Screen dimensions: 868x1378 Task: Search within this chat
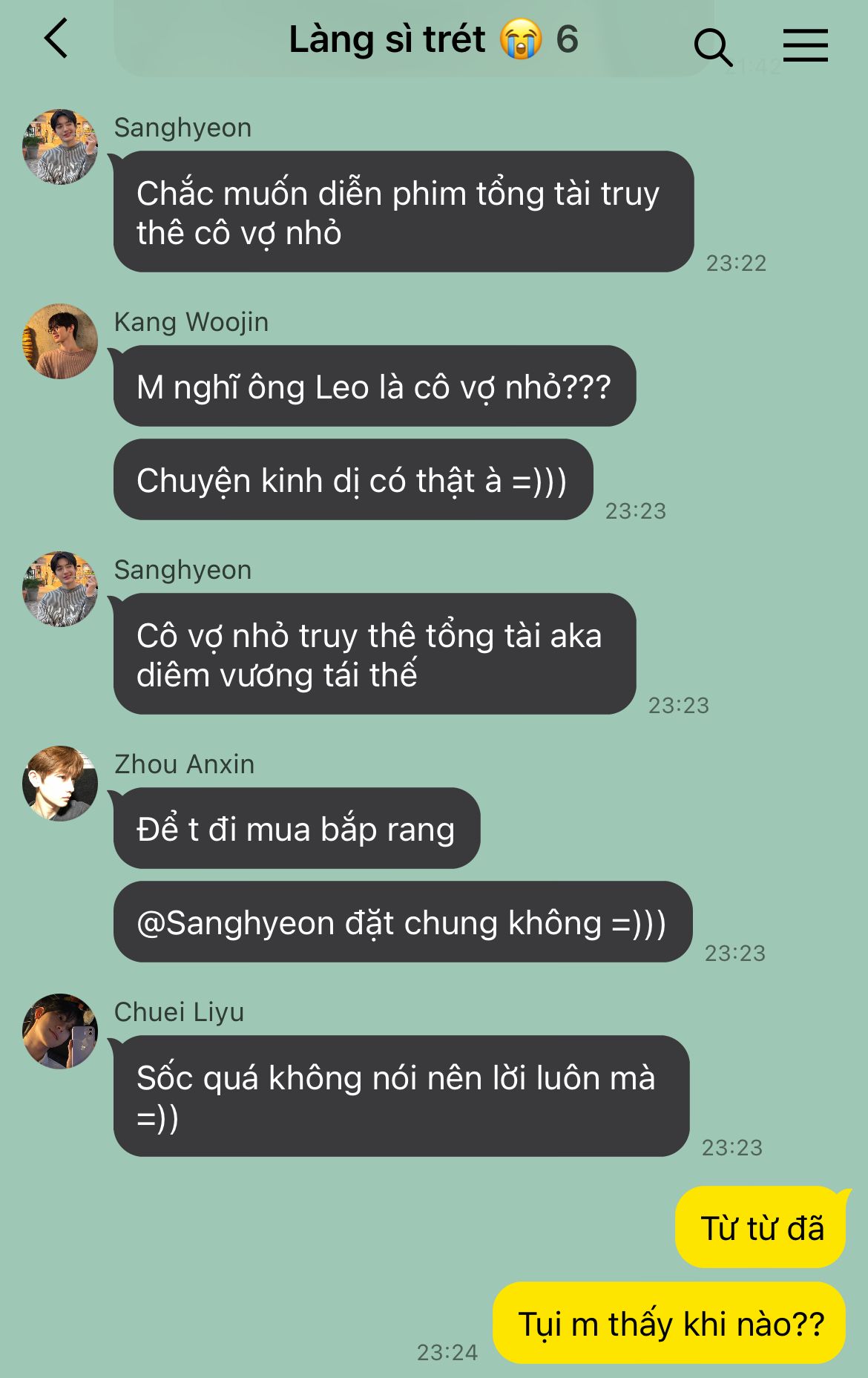[x=713, y=47]
